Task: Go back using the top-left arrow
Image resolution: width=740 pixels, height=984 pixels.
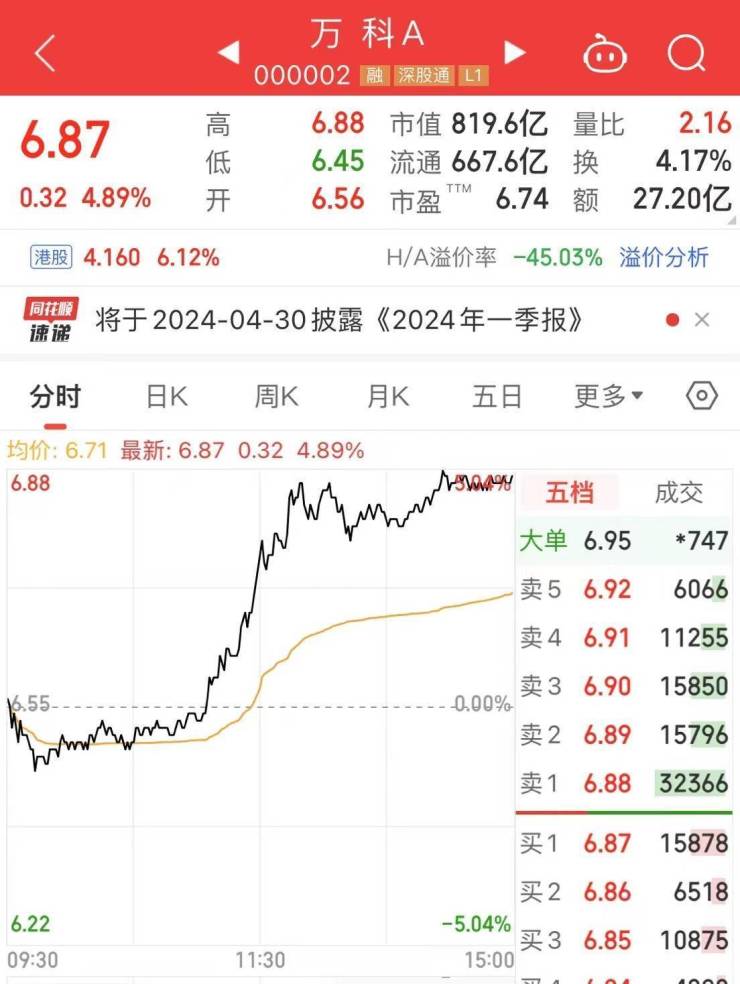Action: click(45, 53)
